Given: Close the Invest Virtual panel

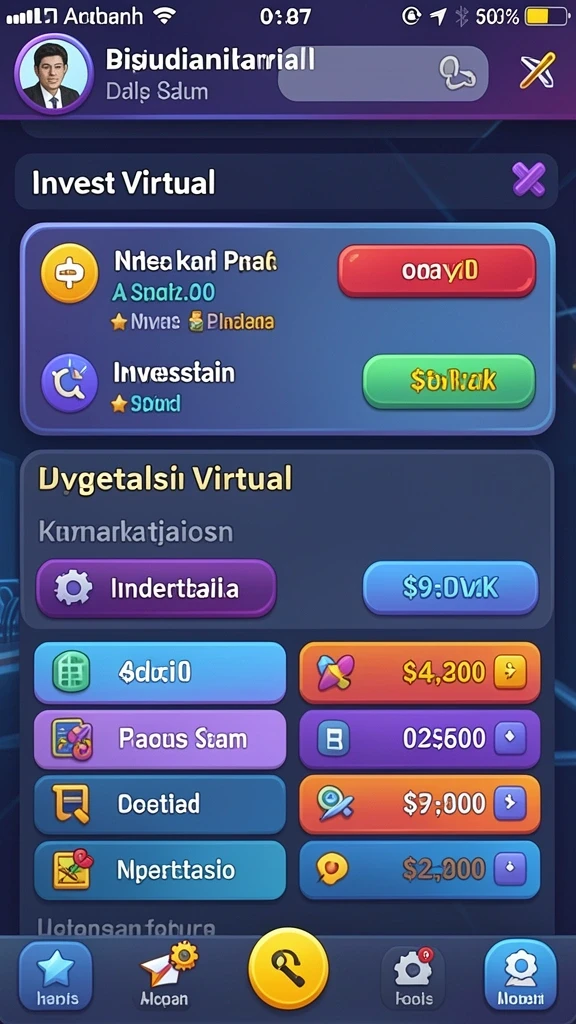Looking at the screenshot, I should (x=528, y=180).
